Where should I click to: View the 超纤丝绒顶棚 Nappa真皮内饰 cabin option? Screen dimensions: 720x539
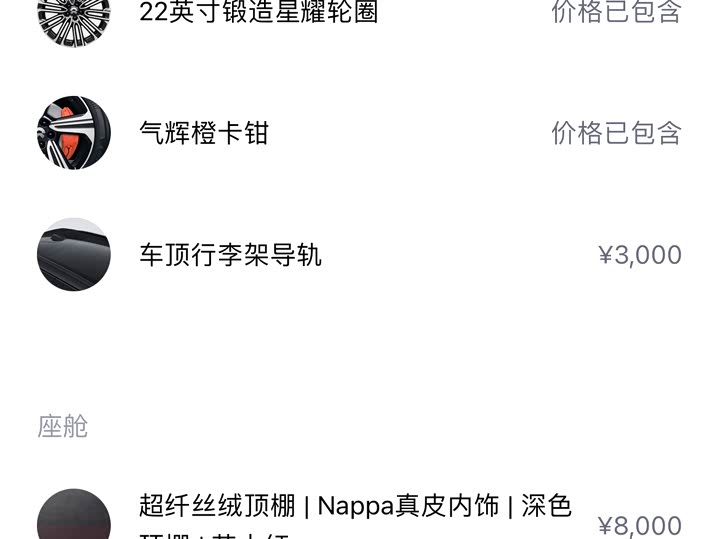pos(355,508)
